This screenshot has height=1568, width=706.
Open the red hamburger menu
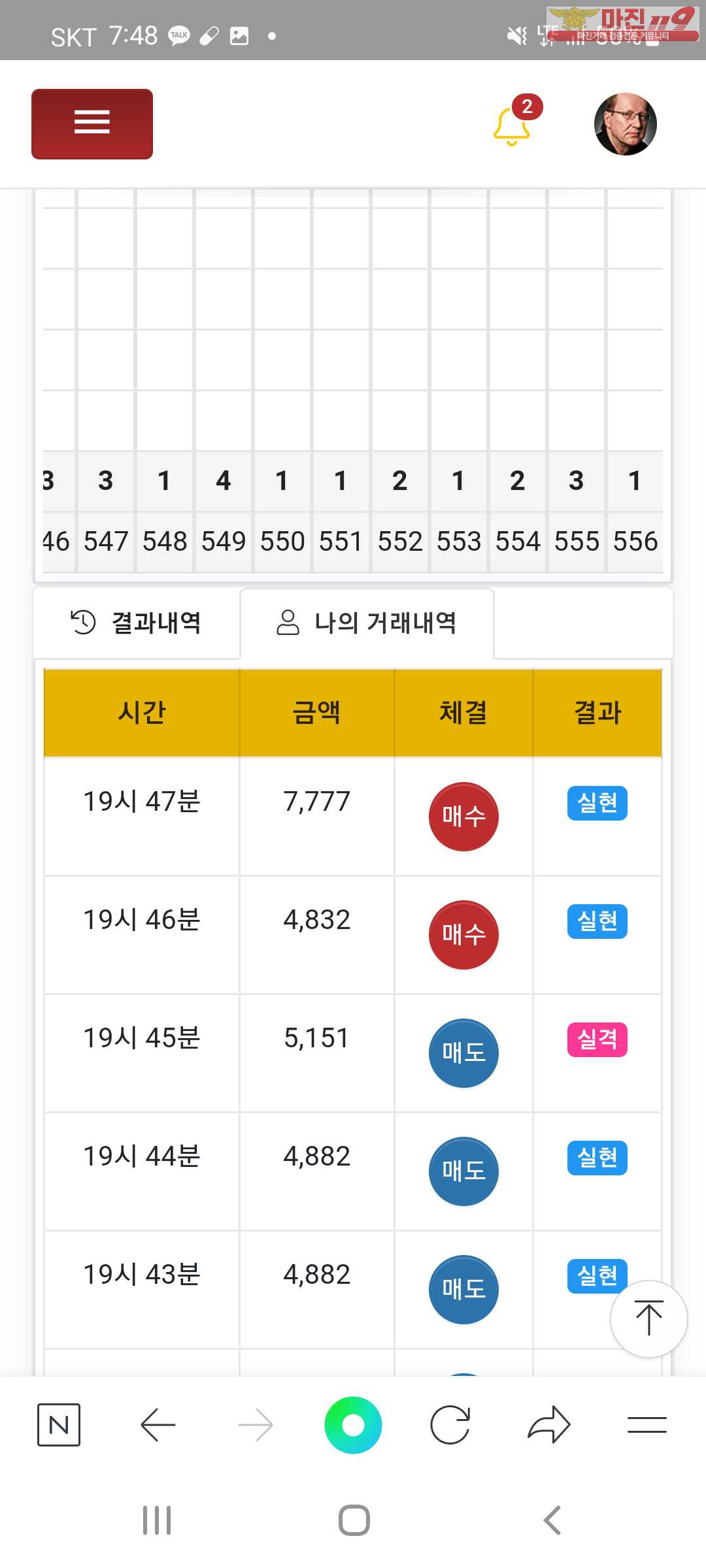point(92,124)
